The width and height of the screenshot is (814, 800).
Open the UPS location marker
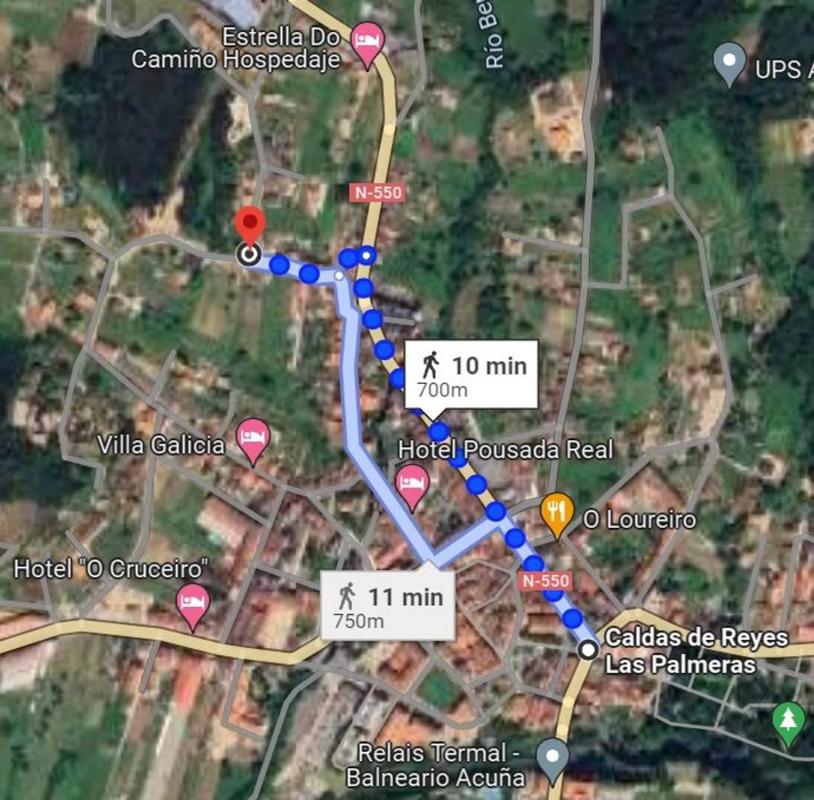tap(731, 65)
